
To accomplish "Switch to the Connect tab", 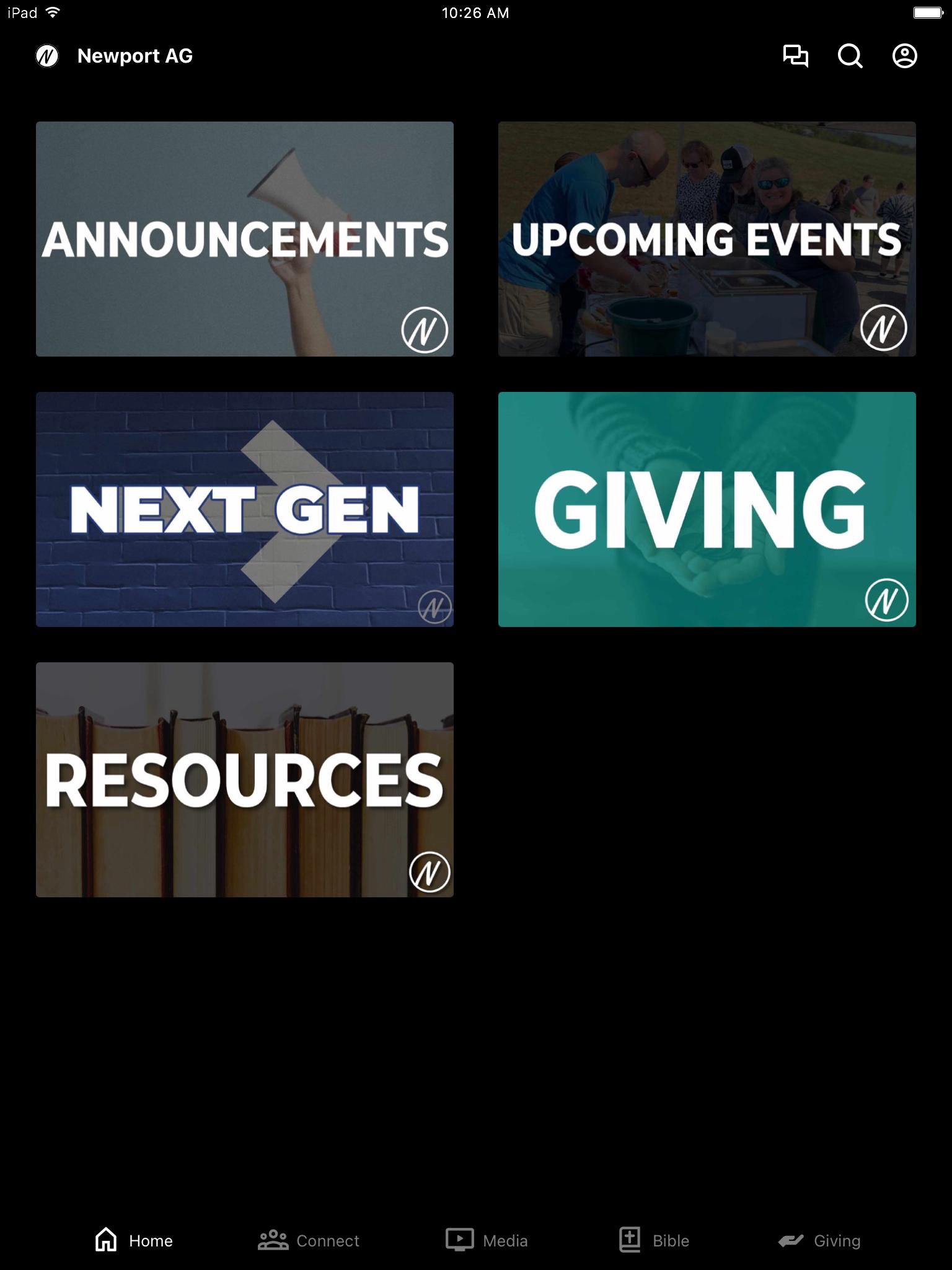I will tap(309, 1240).
